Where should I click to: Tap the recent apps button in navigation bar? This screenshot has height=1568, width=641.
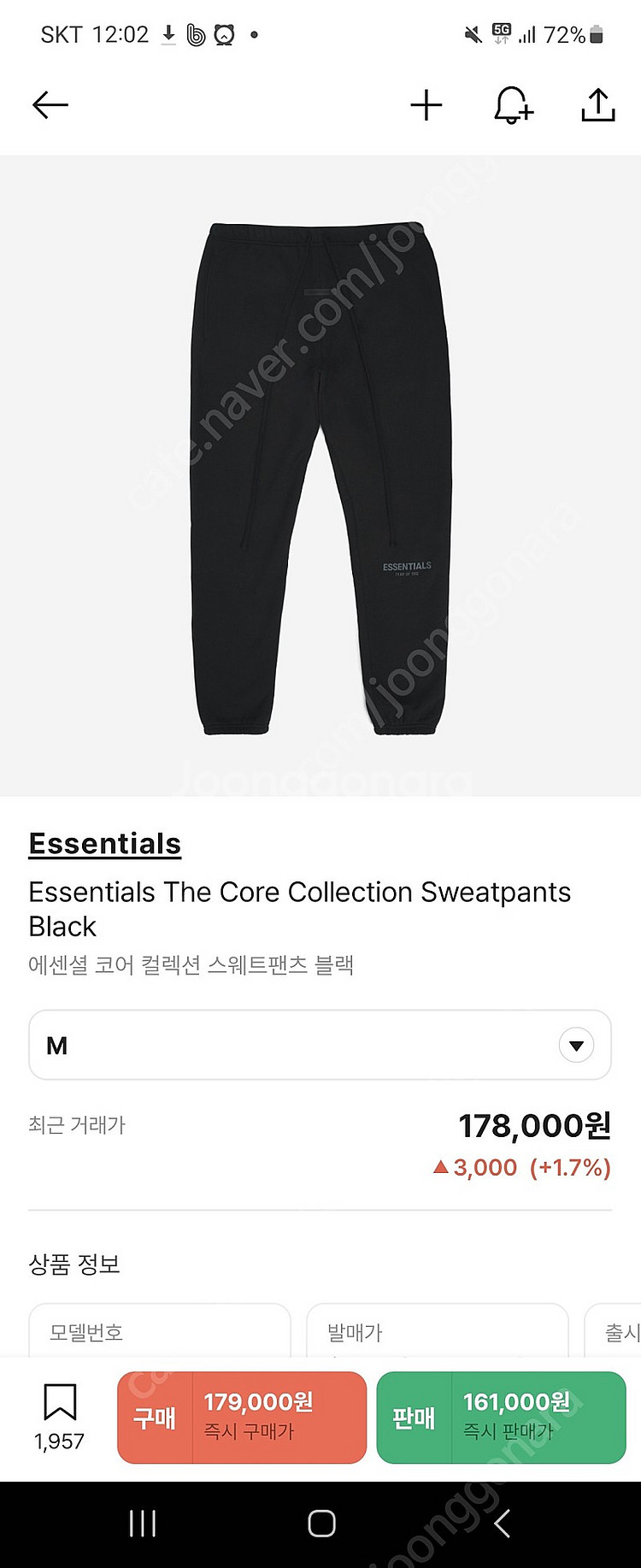point(141,1522)
